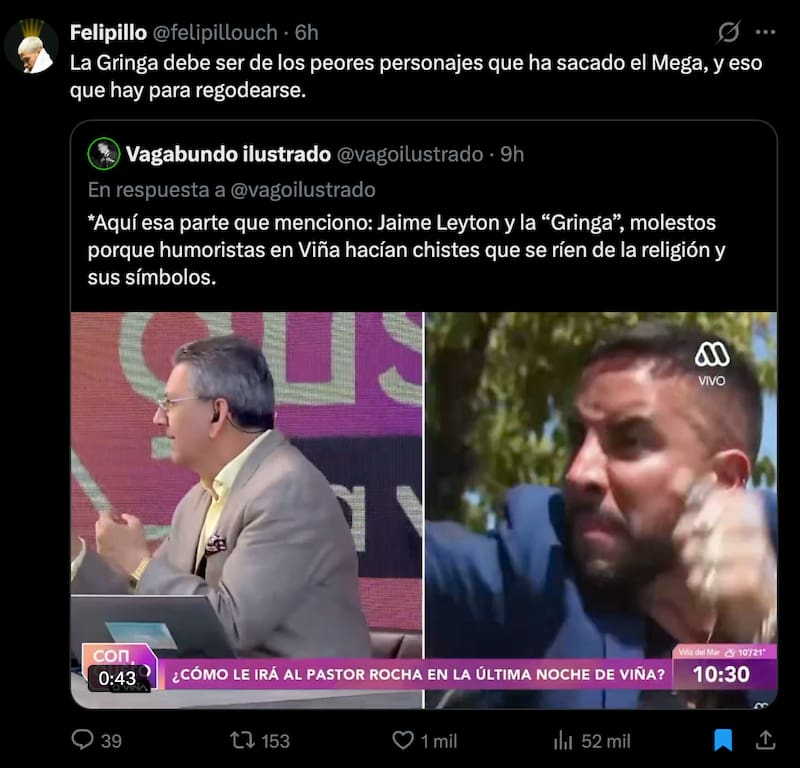Open Felipillo's profile avatar
800x768 pixels.
pos(30,47)
